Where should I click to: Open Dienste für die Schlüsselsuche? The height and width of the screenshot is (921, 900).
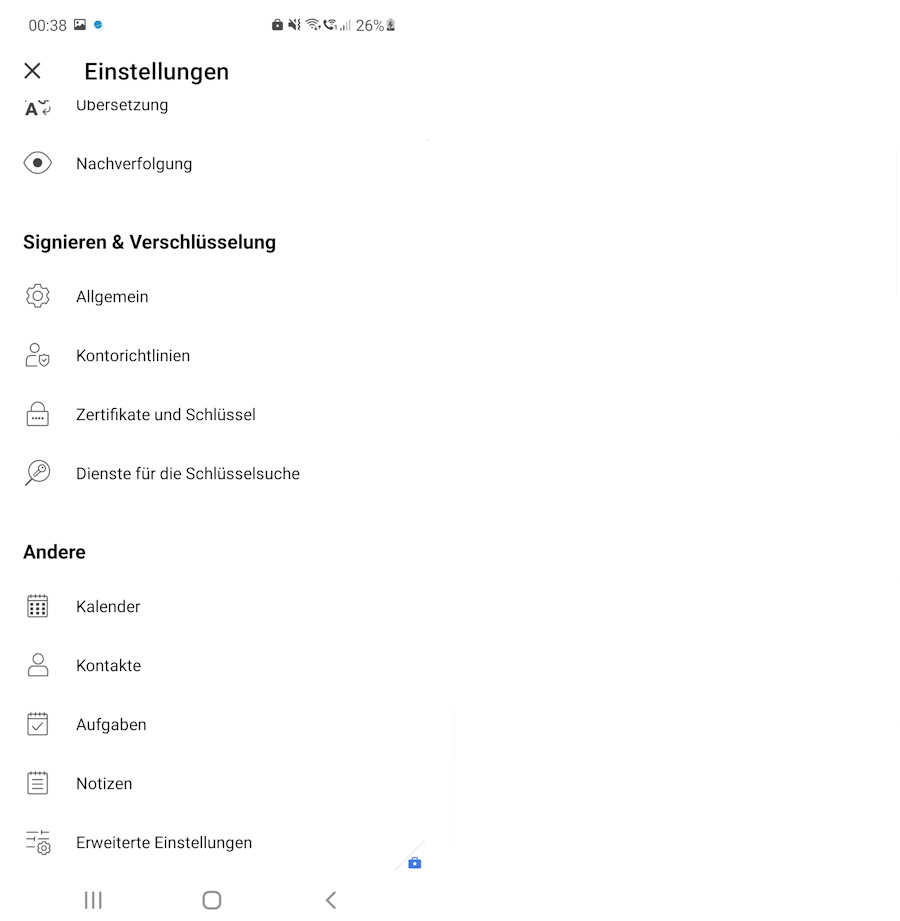(x=188, y=474)
